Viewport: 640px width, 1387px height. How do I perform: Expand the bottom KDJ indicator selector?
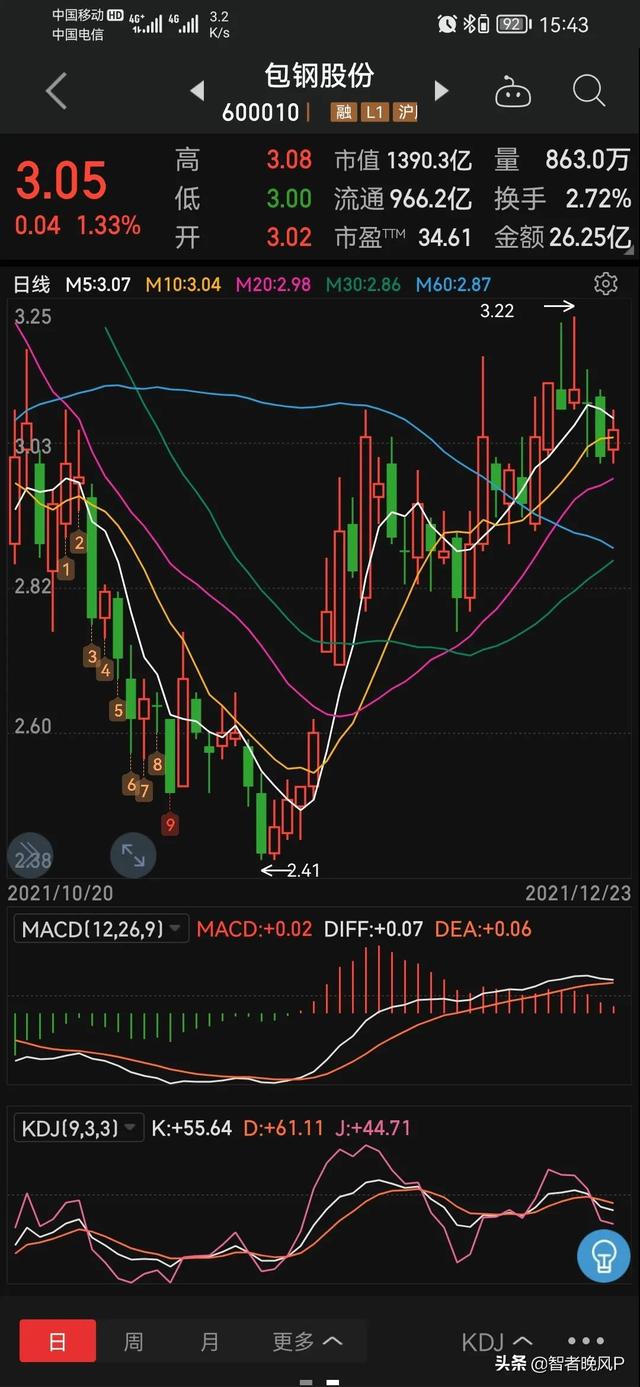497,1341
